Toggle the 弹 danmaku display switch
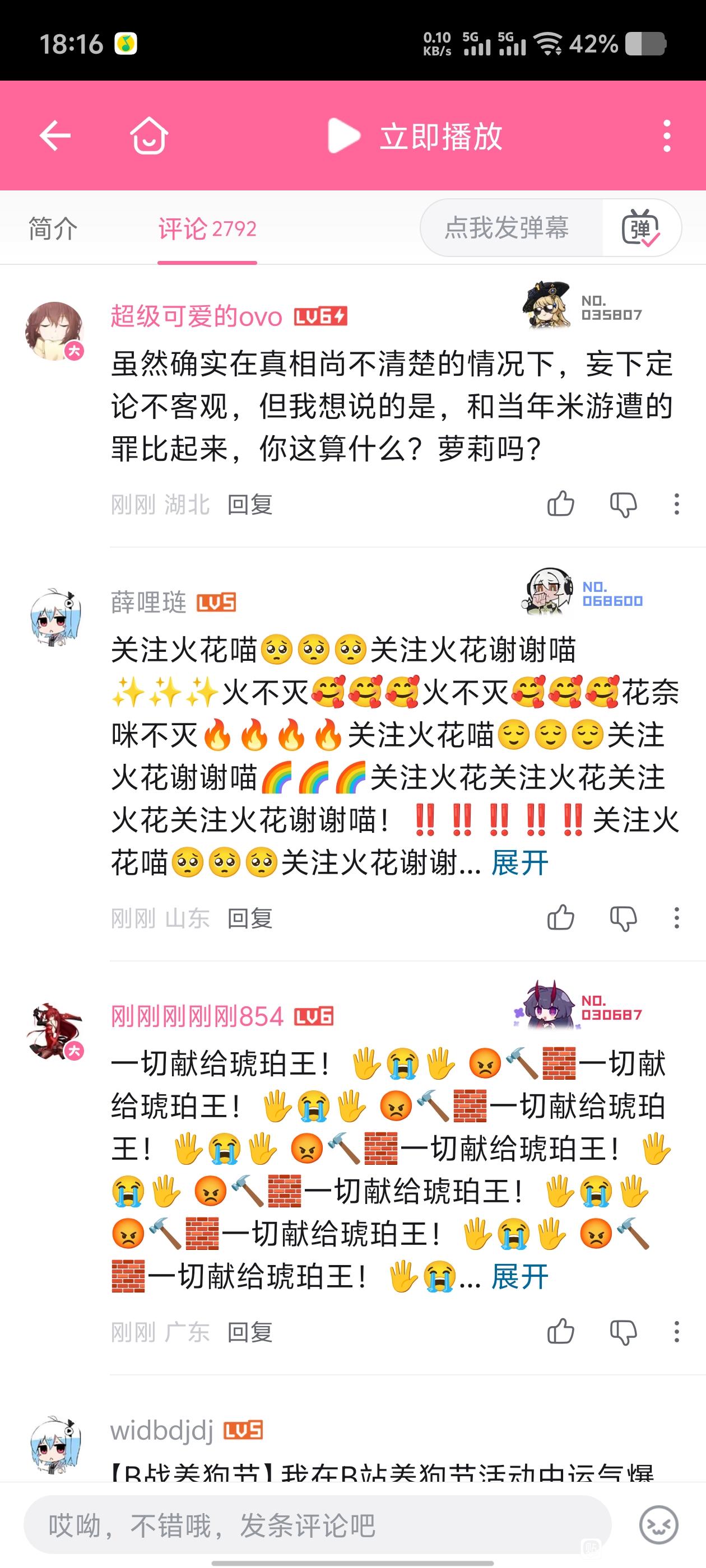 [641, 228]
